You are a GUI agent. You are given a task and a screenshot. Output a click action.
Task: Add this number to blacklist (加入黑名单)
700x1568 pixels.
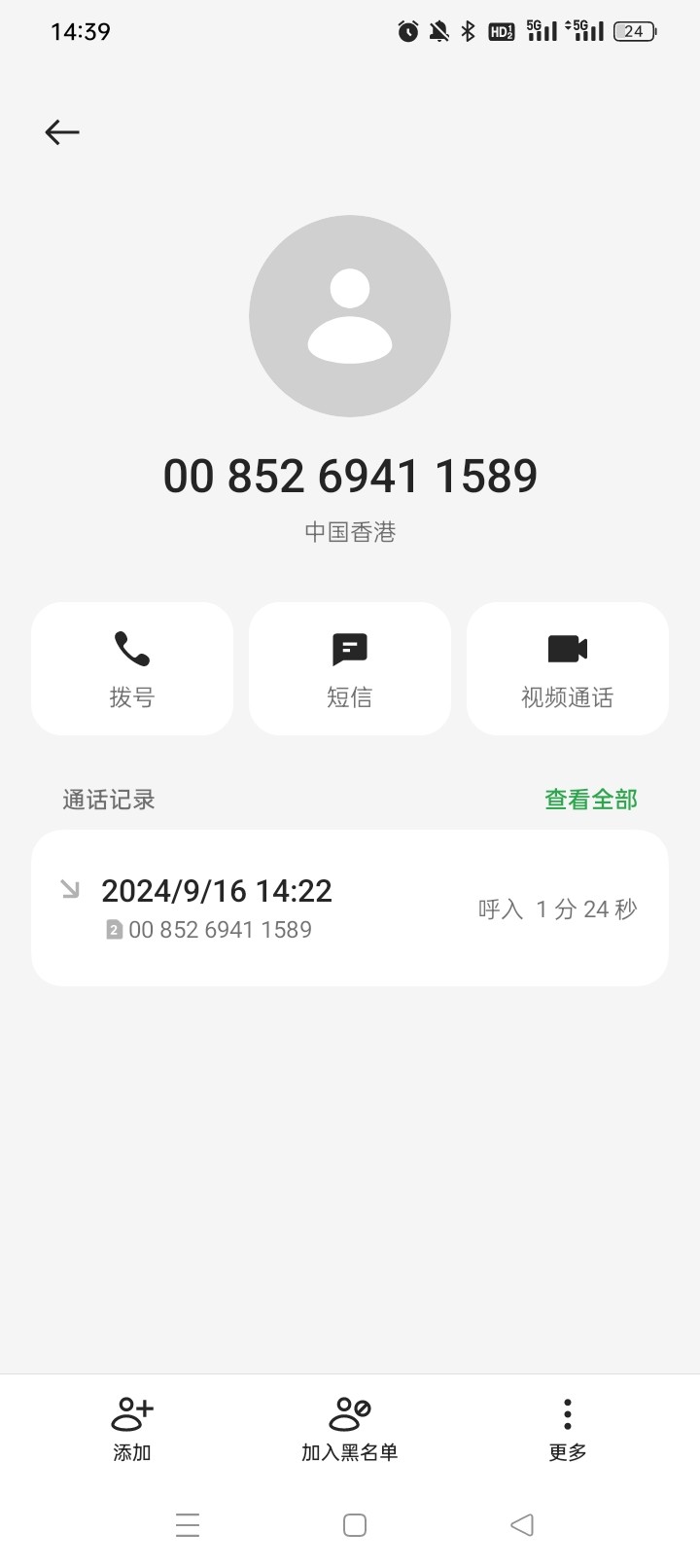pos(350,1429)
